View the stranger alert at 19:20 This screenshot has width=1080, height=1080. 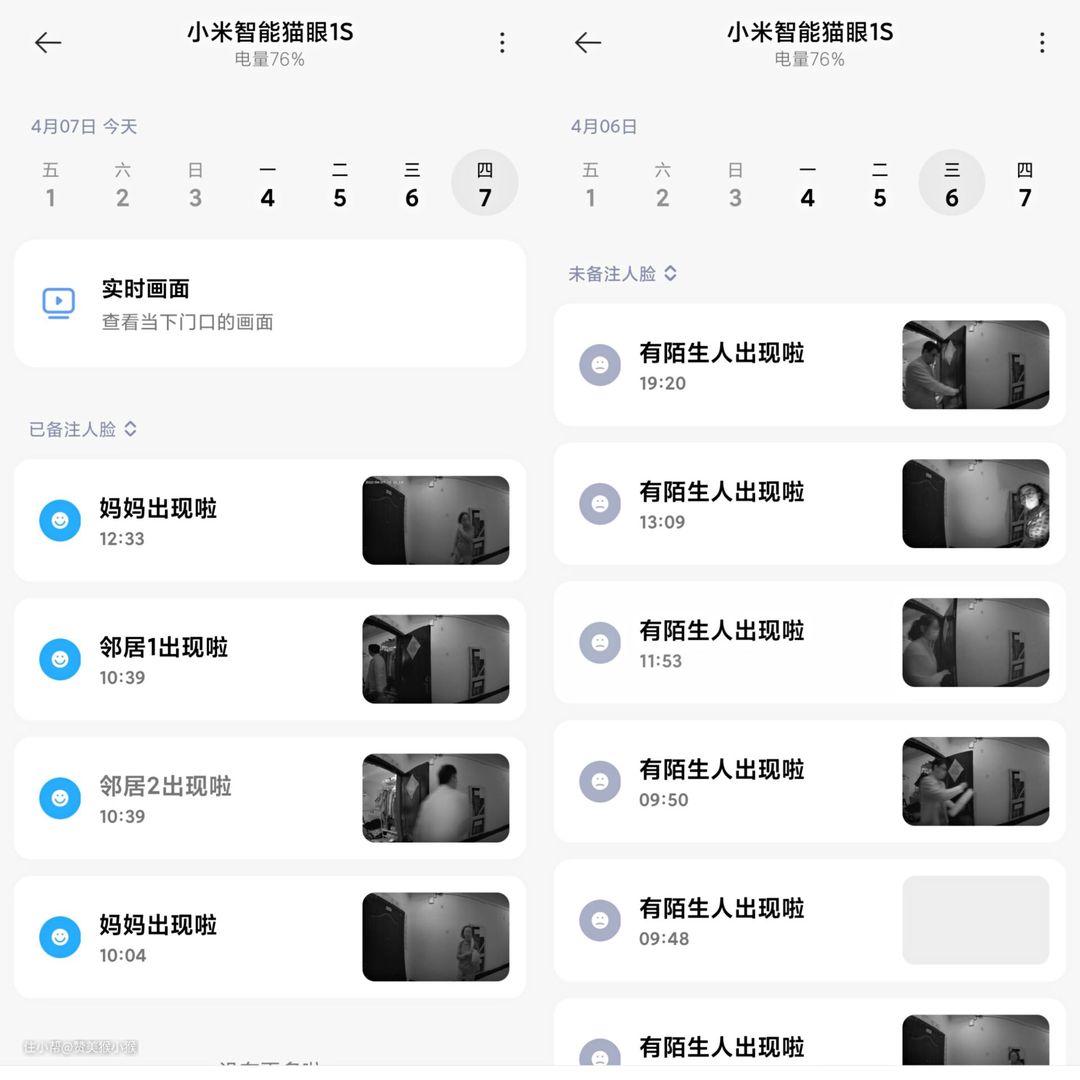click(809, 365)
